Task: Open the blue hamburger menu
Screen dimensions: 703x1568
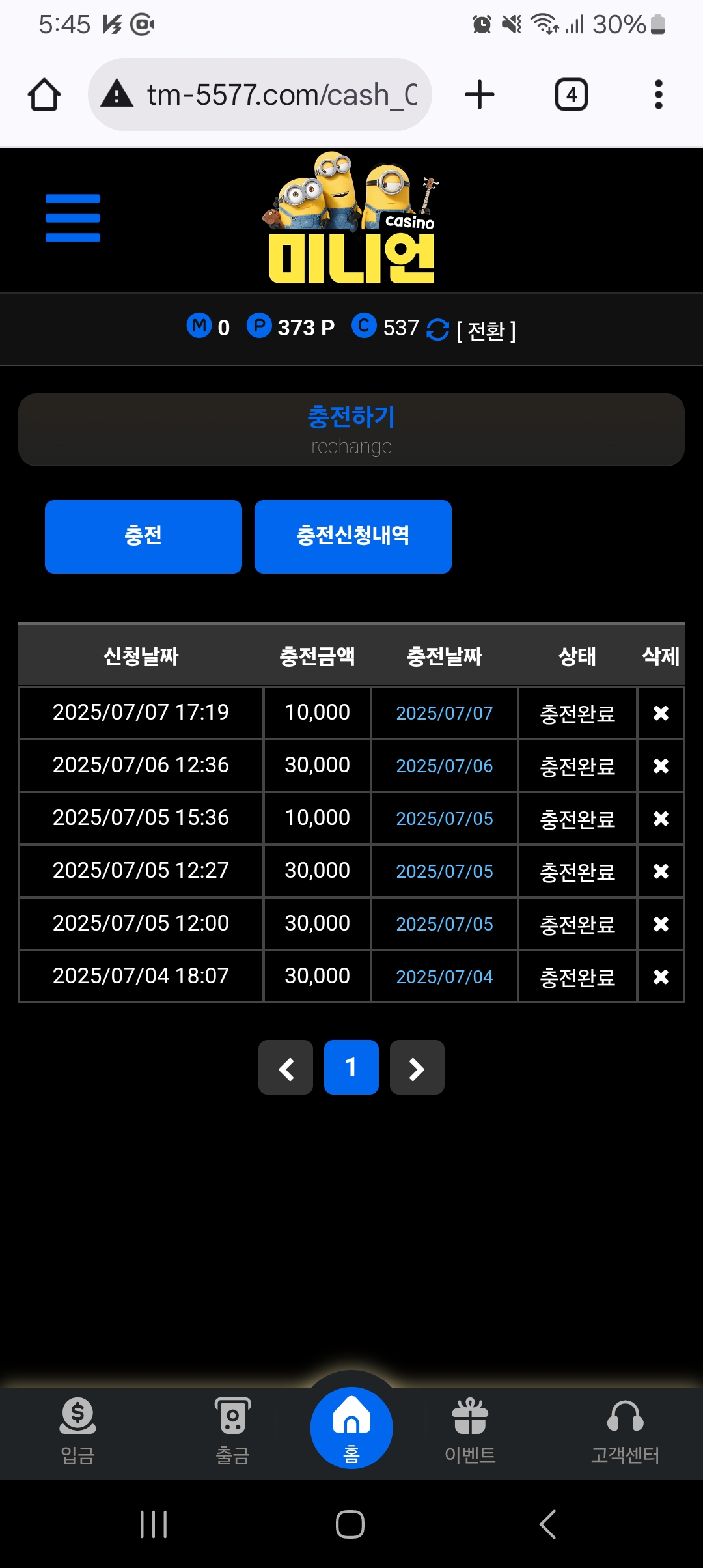Action: (73, 218)
